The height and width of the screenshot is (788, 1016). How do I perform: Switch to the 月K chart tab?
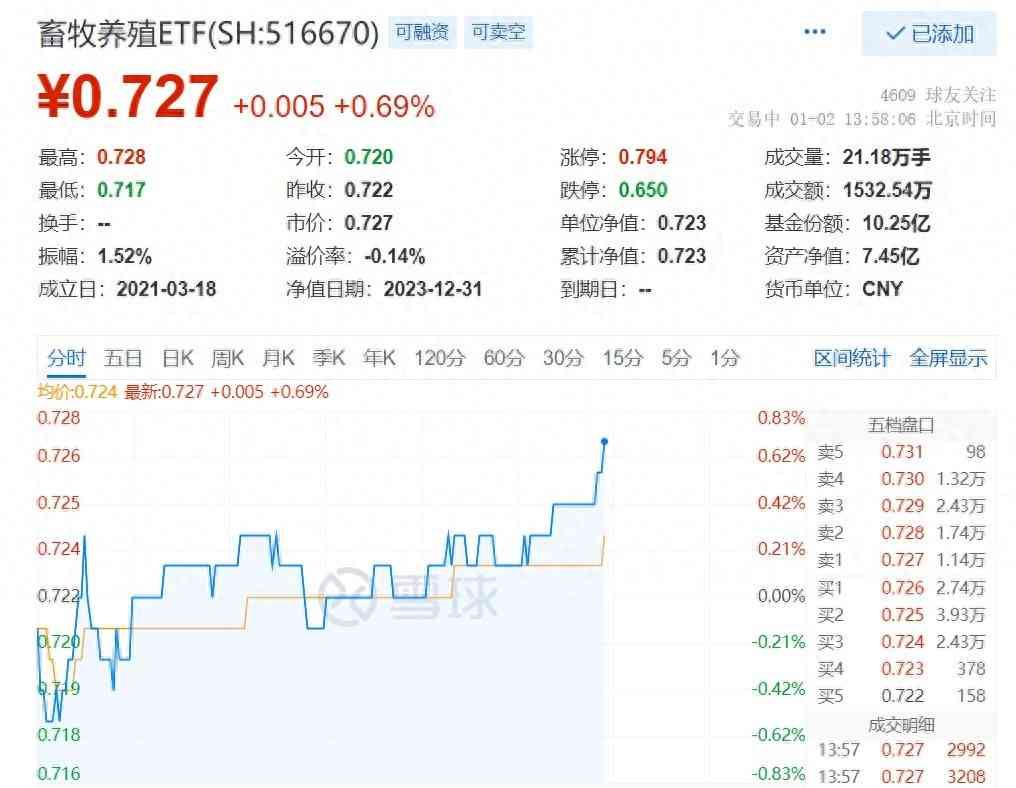tap(278, 357)
